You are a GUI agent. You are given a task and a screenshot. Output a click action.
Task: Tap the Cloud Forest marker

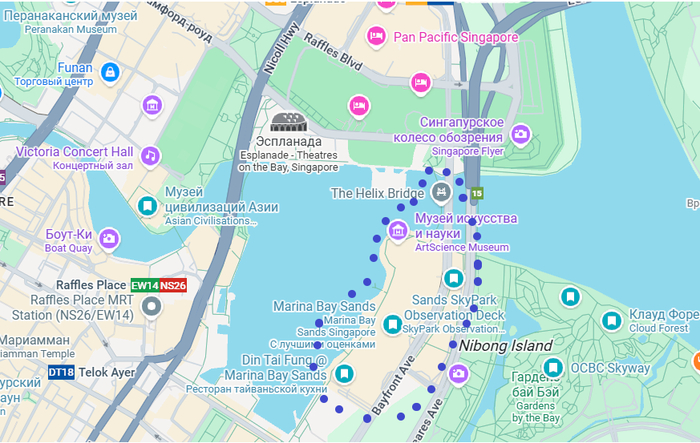[612, 321]
